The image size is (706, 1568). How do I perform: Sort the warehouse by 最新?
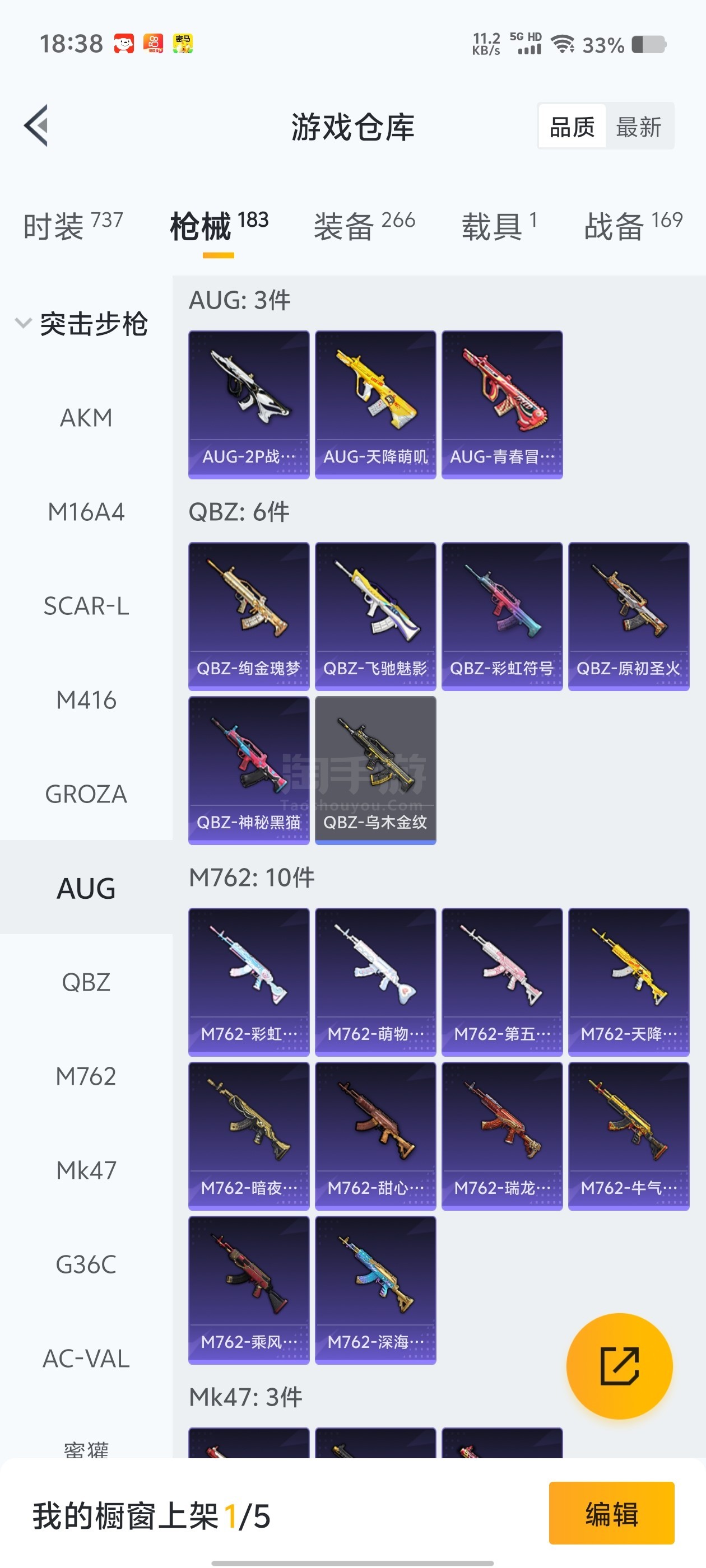tap(638, 127)
